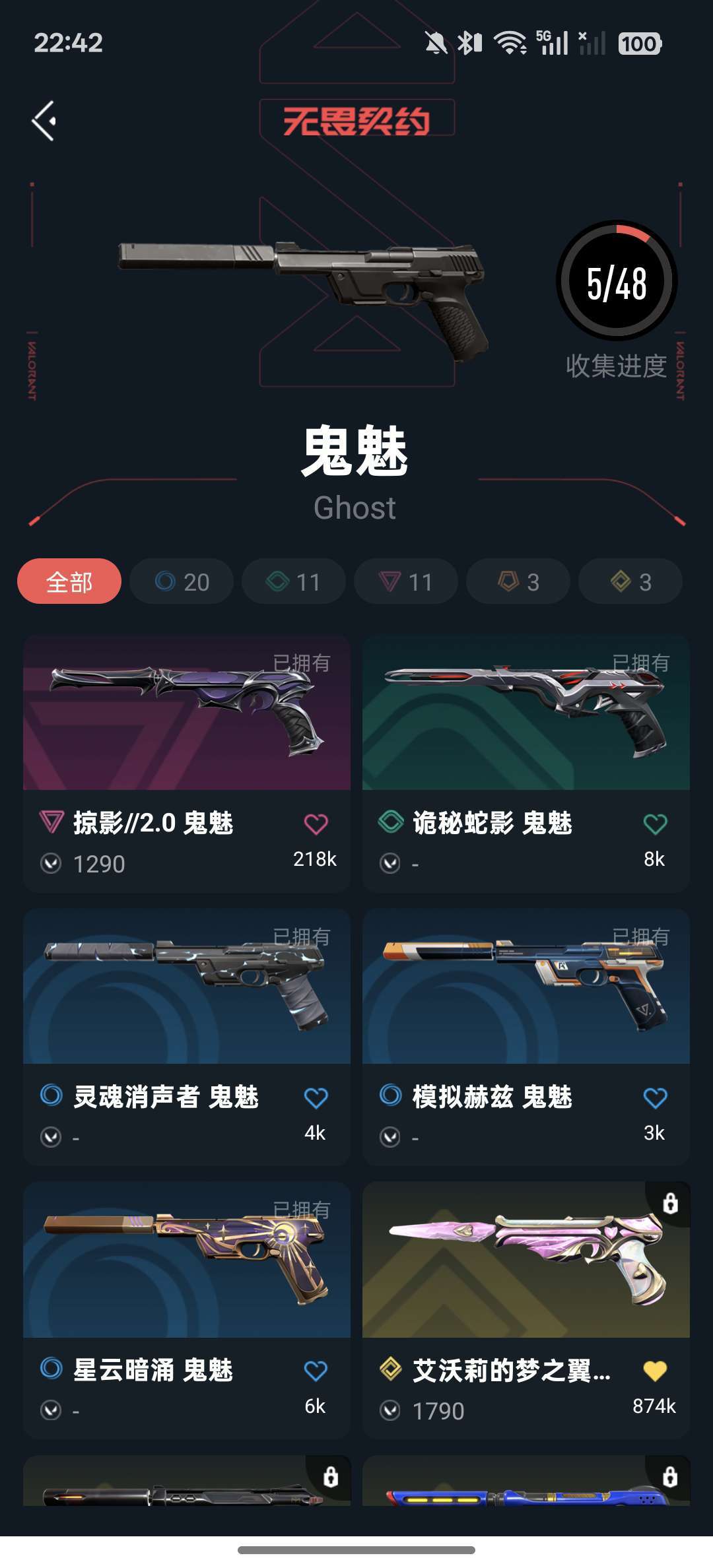Open the 掠影//2.0 鬼魅 skin card
Screen dimensions: 713x1568
click(x=187, y=764)
